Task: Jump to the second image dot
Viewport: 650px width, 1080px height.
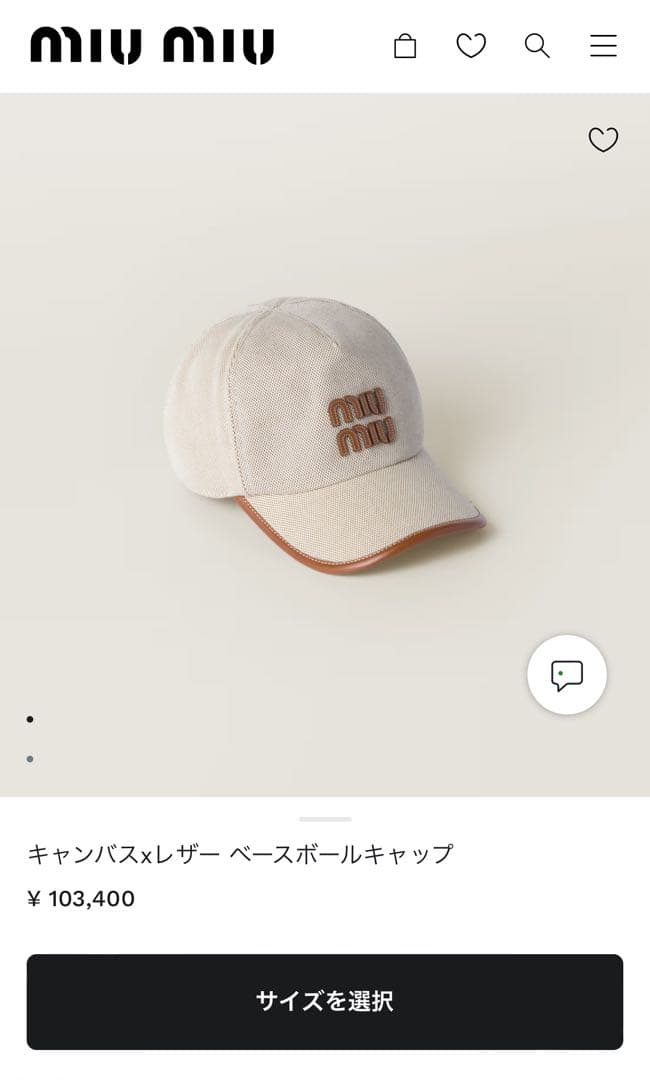Action: [30, 759]
